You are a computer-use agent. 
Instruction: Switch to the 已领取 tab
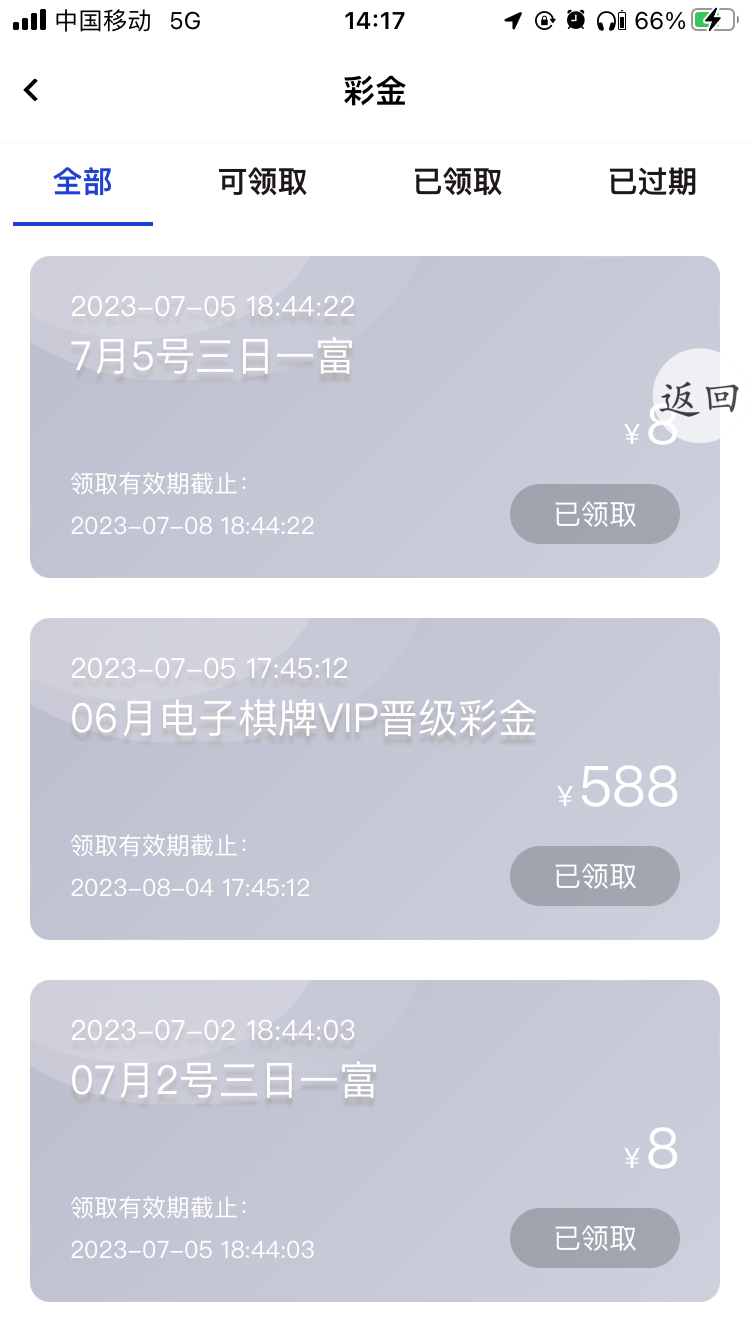(457, 182)
